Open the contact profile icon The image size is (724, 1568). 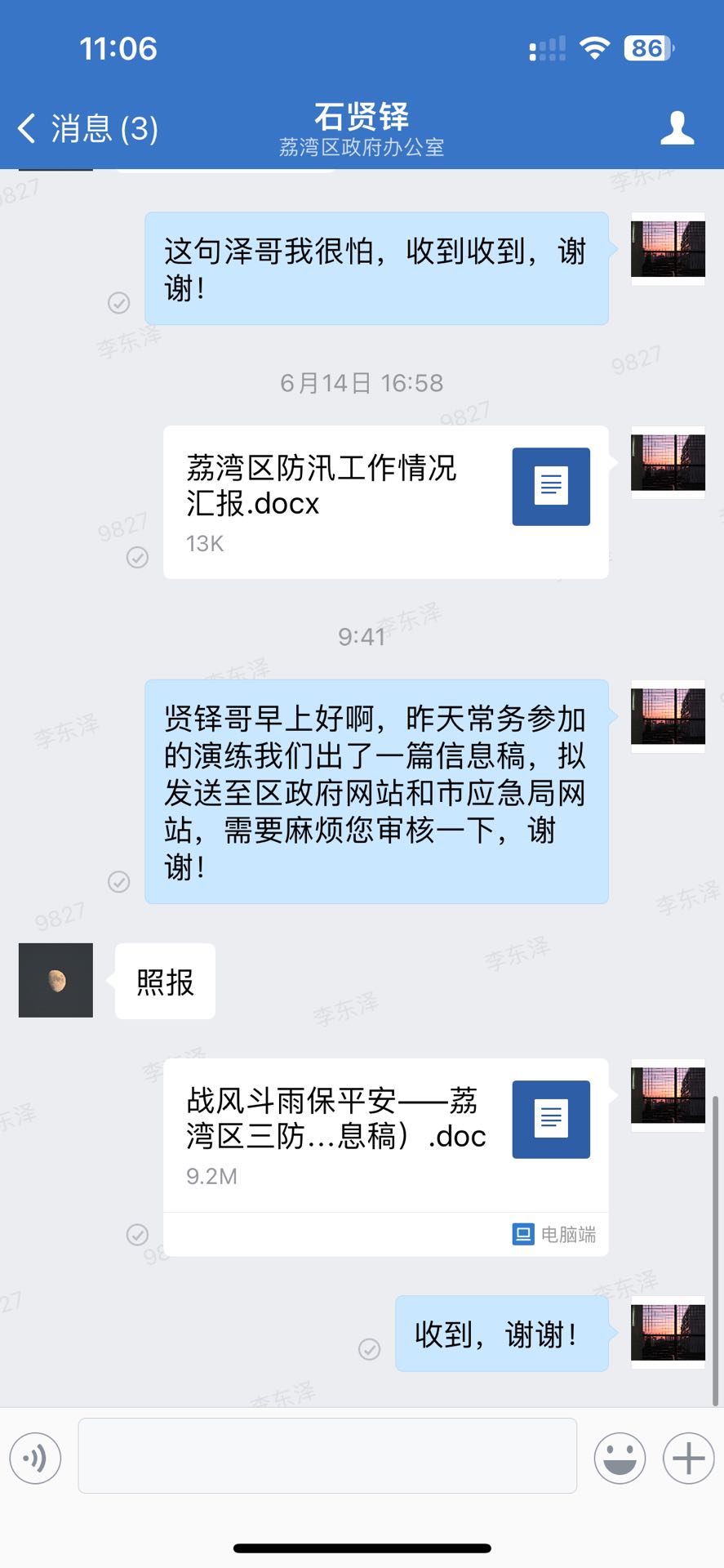coord(677,129)
